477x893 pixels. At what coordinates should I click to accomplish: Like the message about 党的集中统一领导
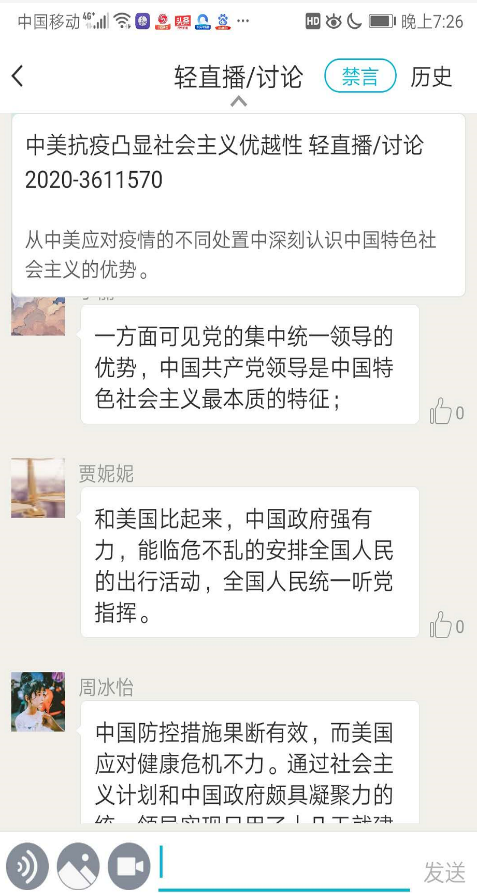pos(446,411)
